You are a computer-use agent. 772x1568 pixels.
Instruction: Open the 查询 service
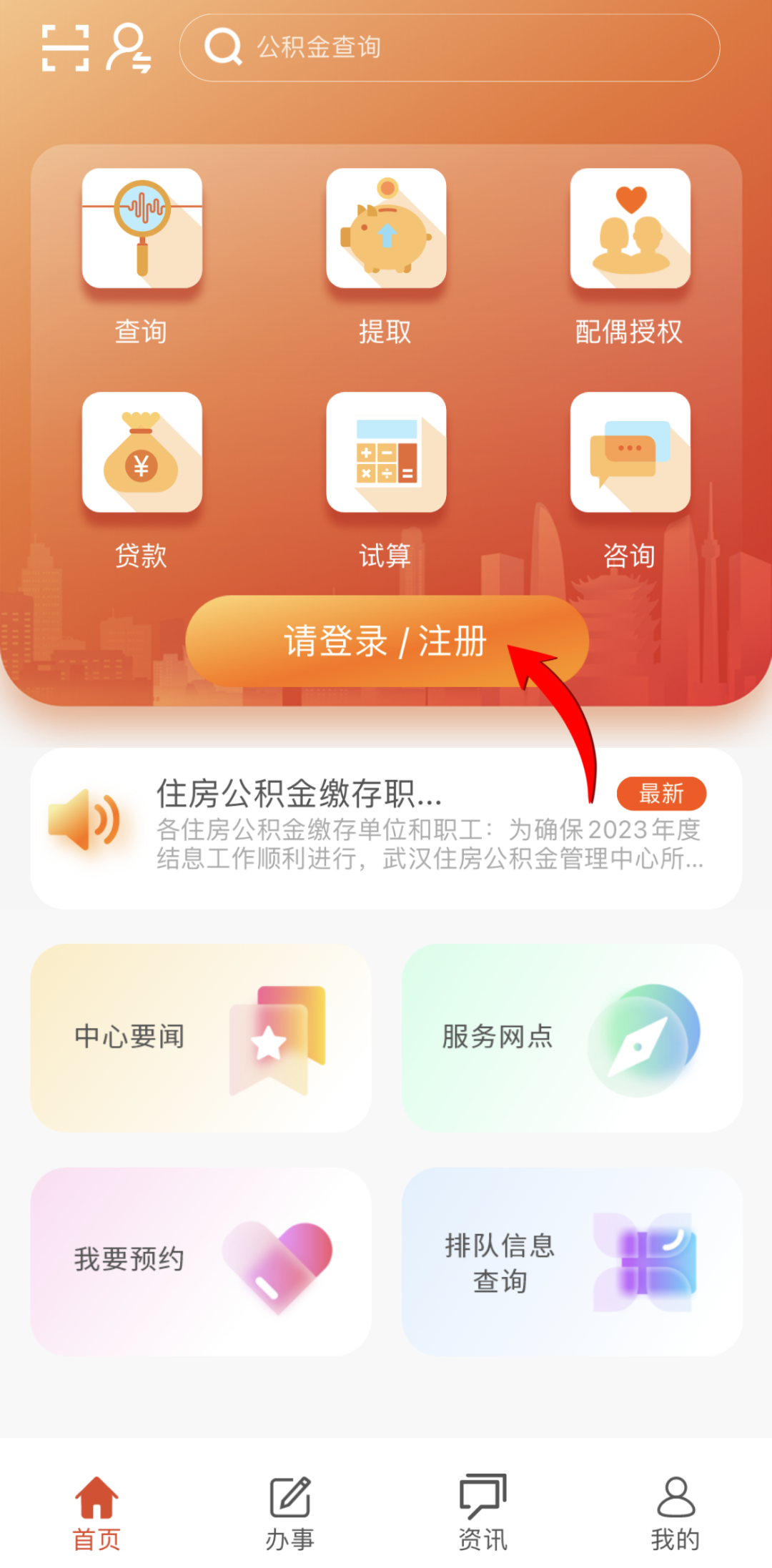(142, 257)
